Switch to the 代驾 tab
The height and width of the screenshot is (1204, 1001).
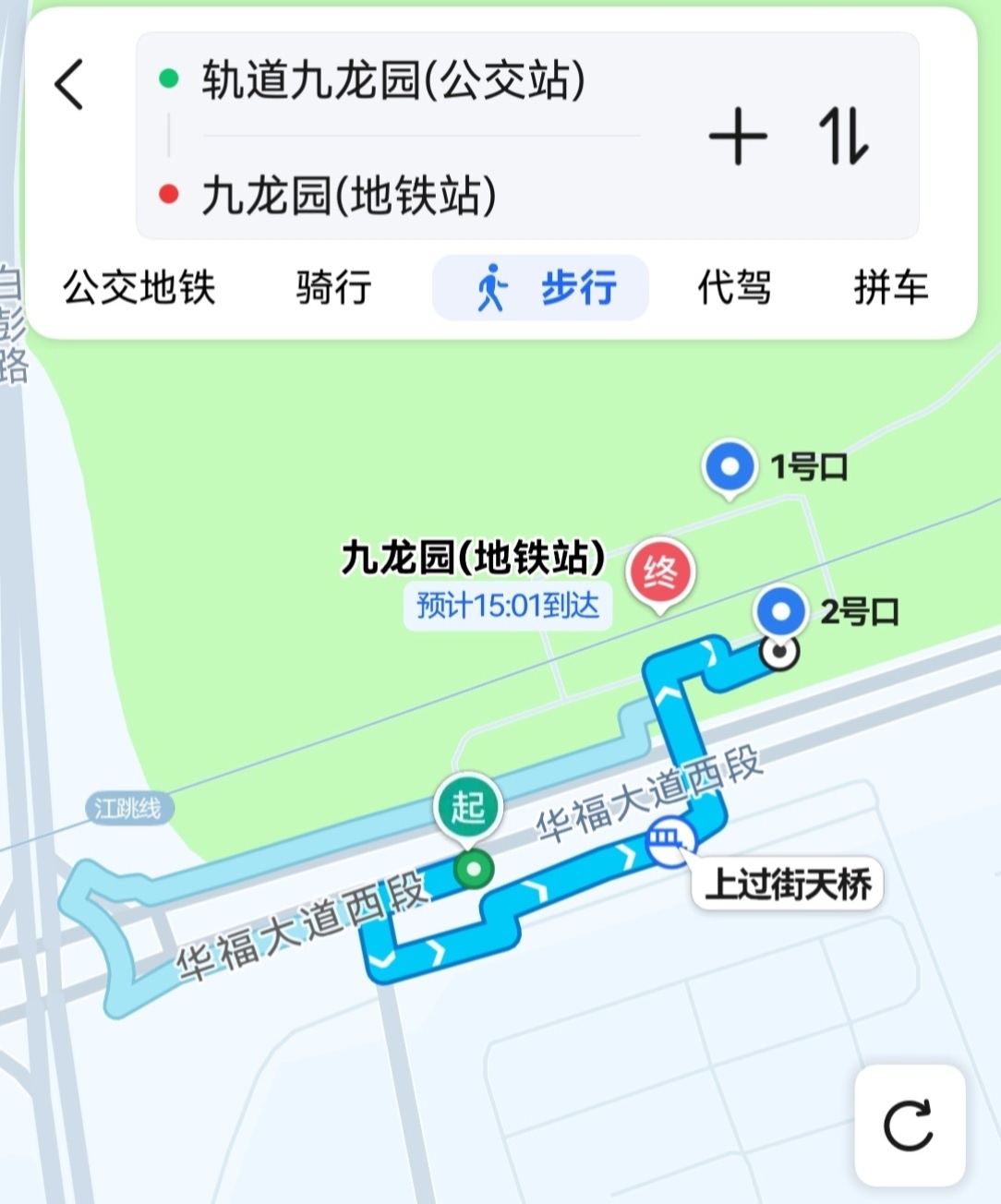pyautogui.click(x=734, y=287)
